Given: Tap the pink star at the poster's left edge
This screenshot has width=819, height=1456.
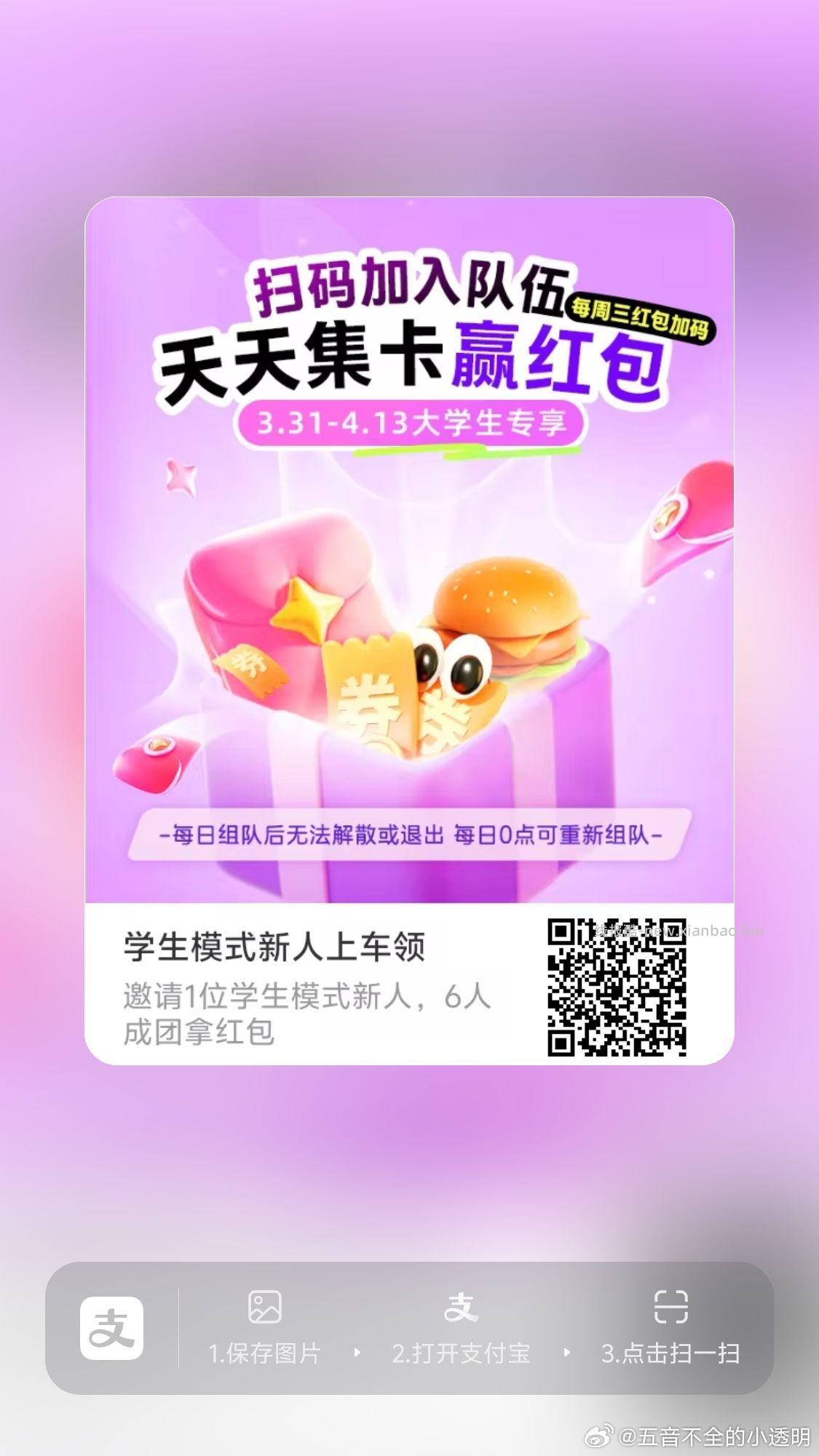Looking at the screenshot, I should [180, 477].
